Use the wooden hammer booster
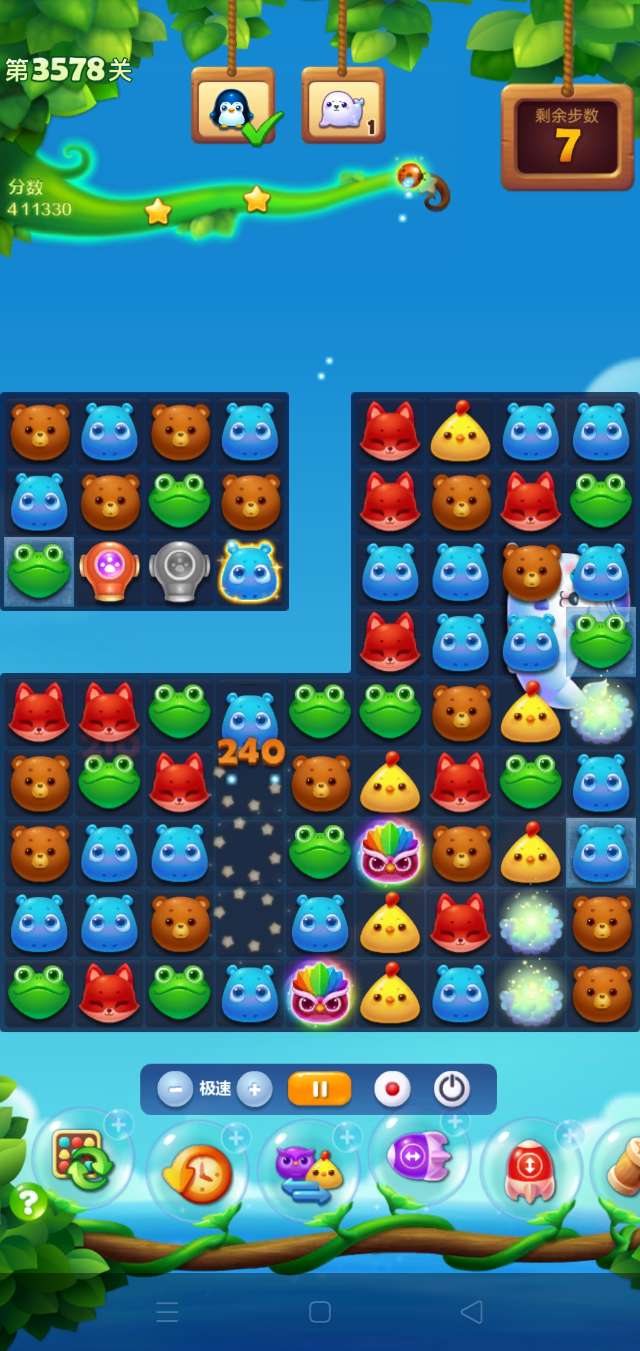 [622, 1165]
